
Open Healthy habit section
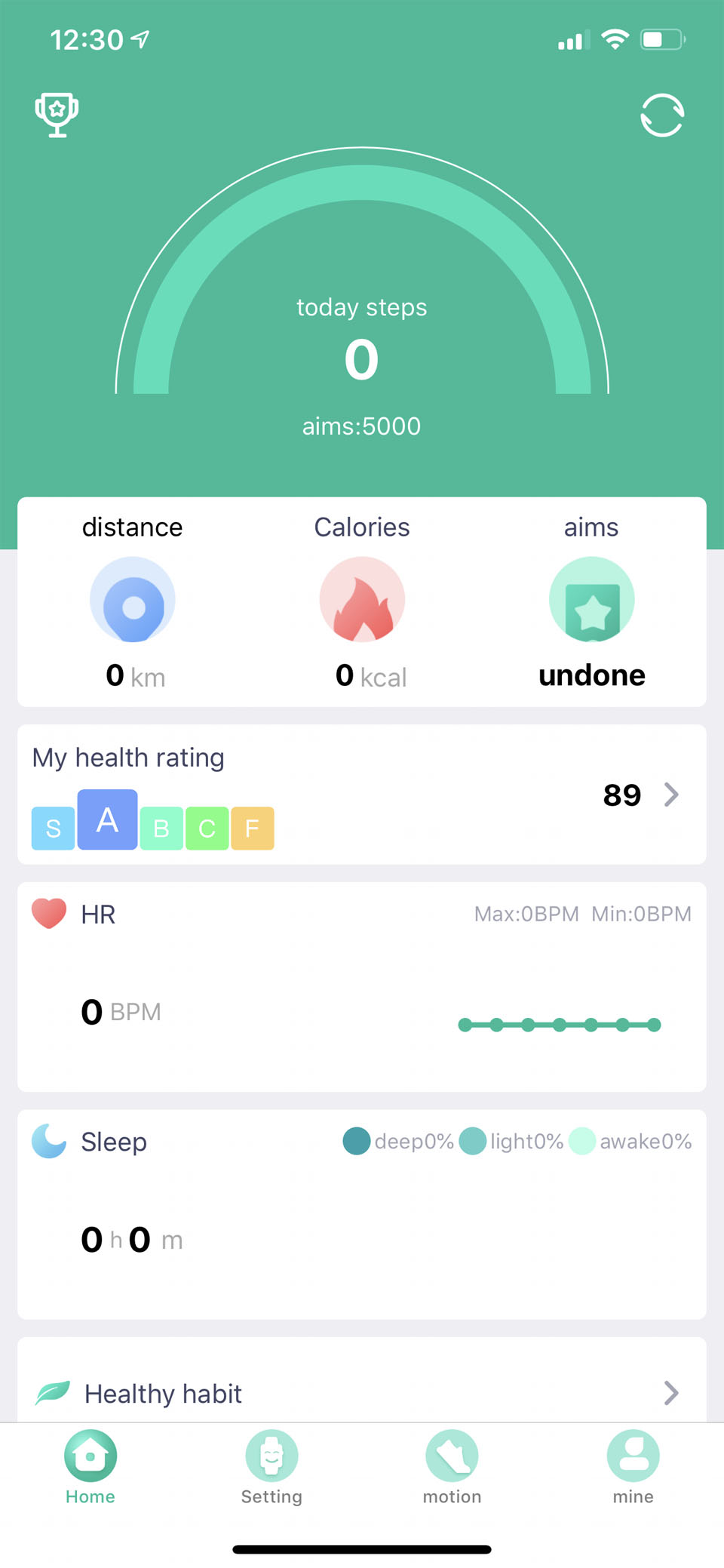pyautogui.click(x=362, y=1392)
